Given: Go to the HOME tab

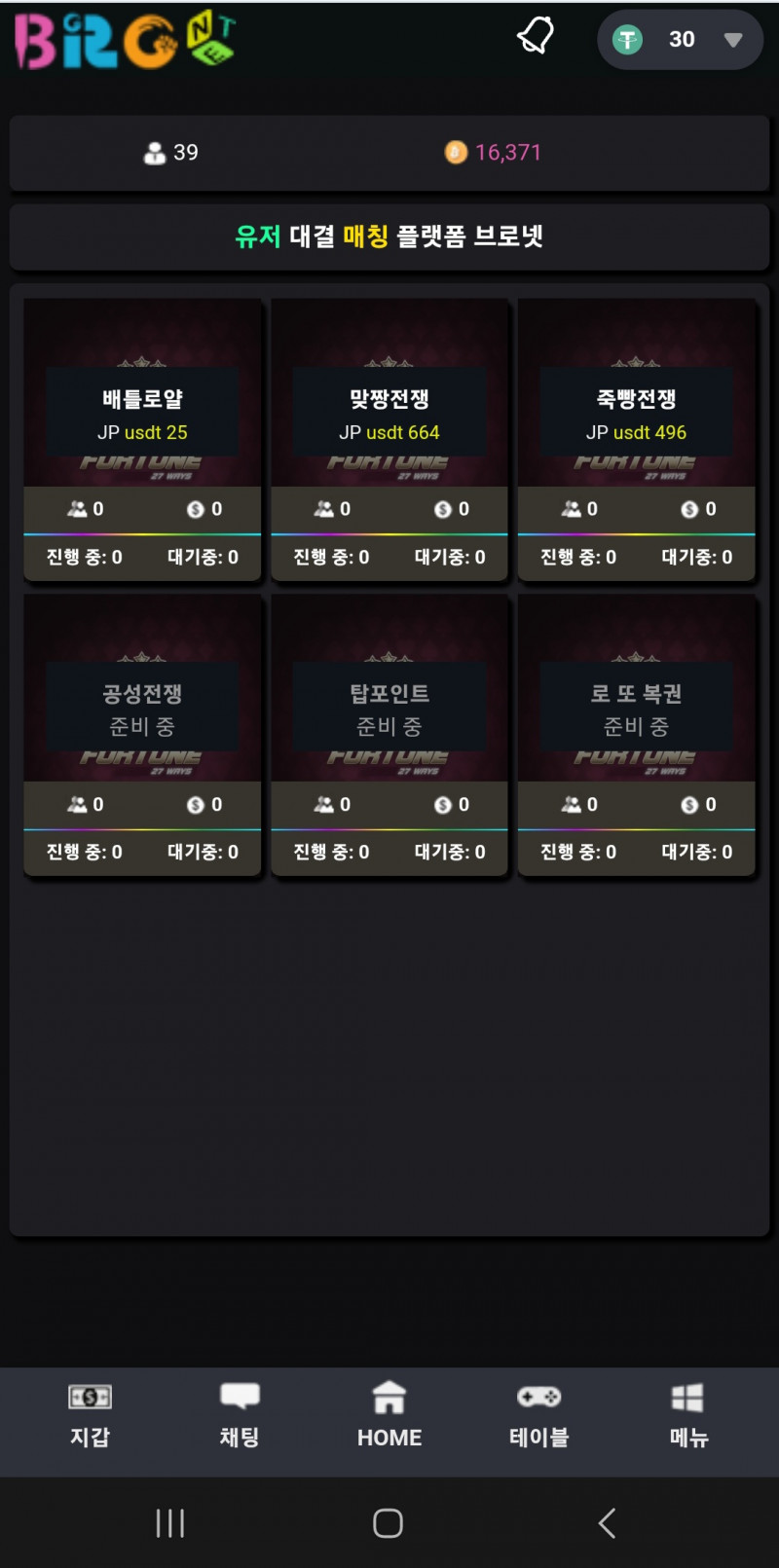Looking at the screenshot, I should click(x=389, y=1416).
